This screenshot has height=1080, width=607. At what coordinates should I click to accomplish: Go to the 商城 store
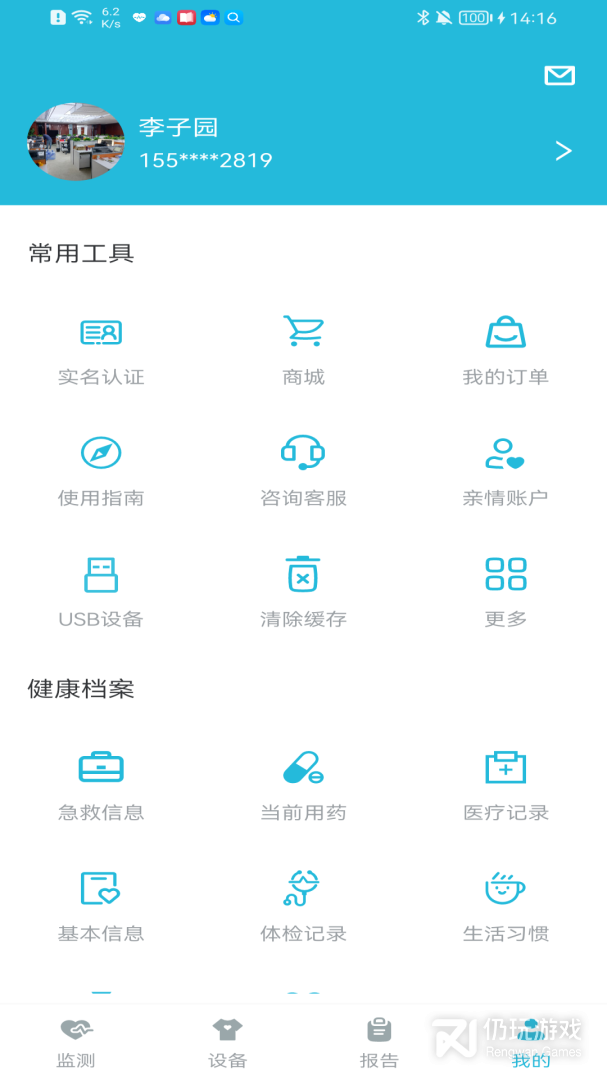(x=303, y=349)
